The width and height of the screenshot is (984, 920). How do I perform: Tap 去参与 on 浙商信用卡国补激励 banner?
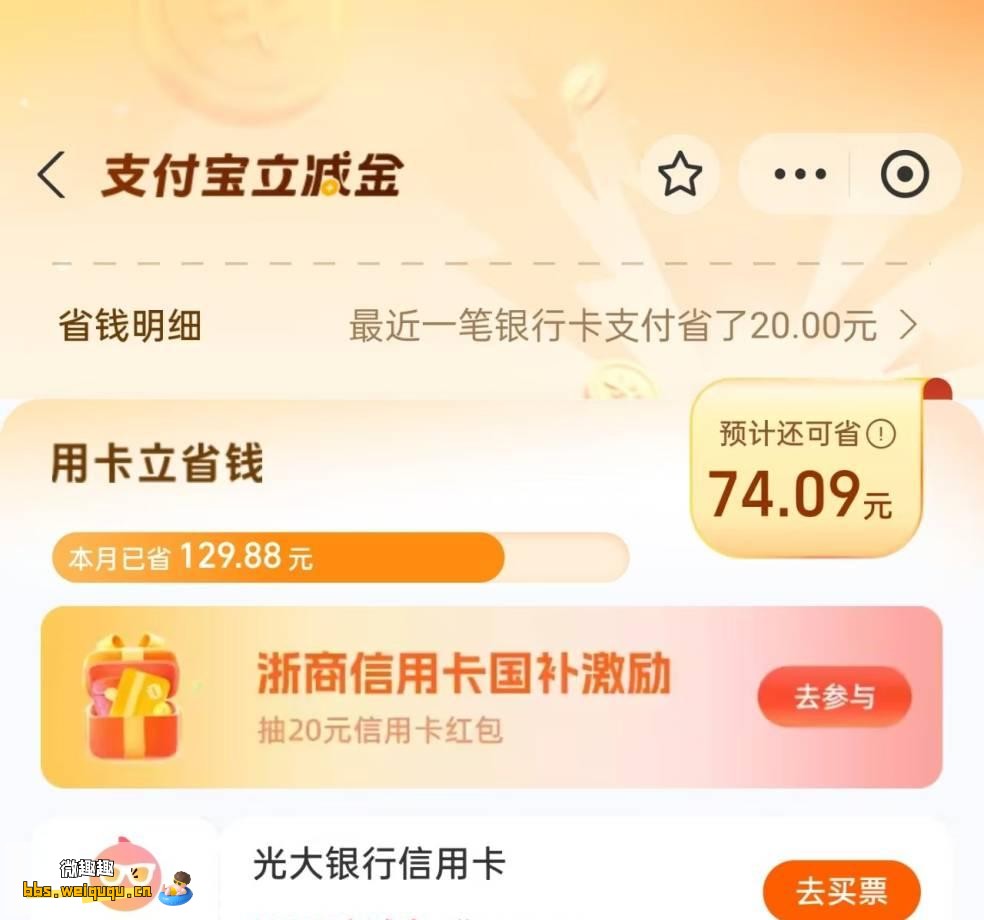click(x=834, y=697)
